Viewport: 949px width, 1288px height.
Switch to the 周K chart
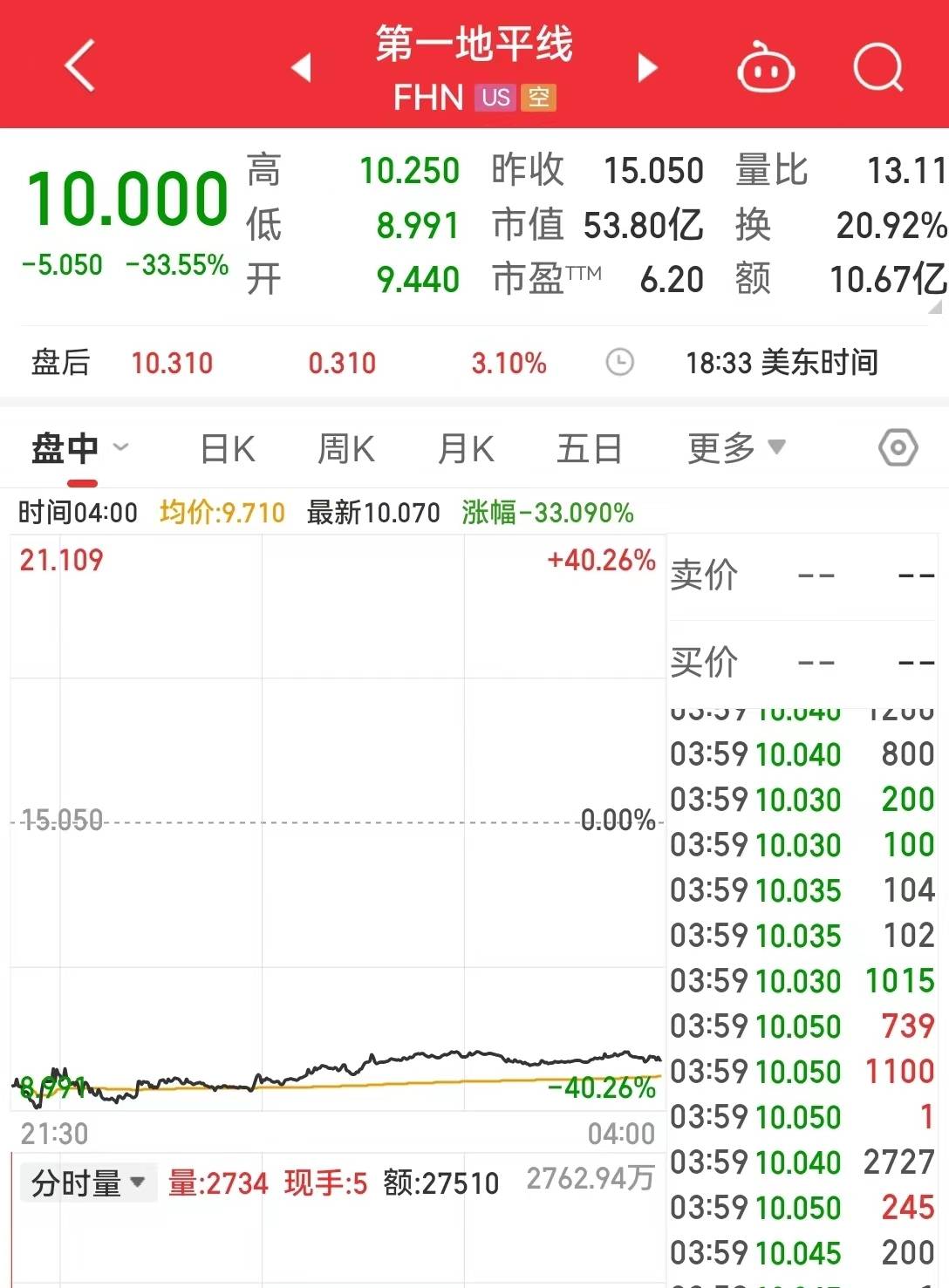click(x=346, y=450)
